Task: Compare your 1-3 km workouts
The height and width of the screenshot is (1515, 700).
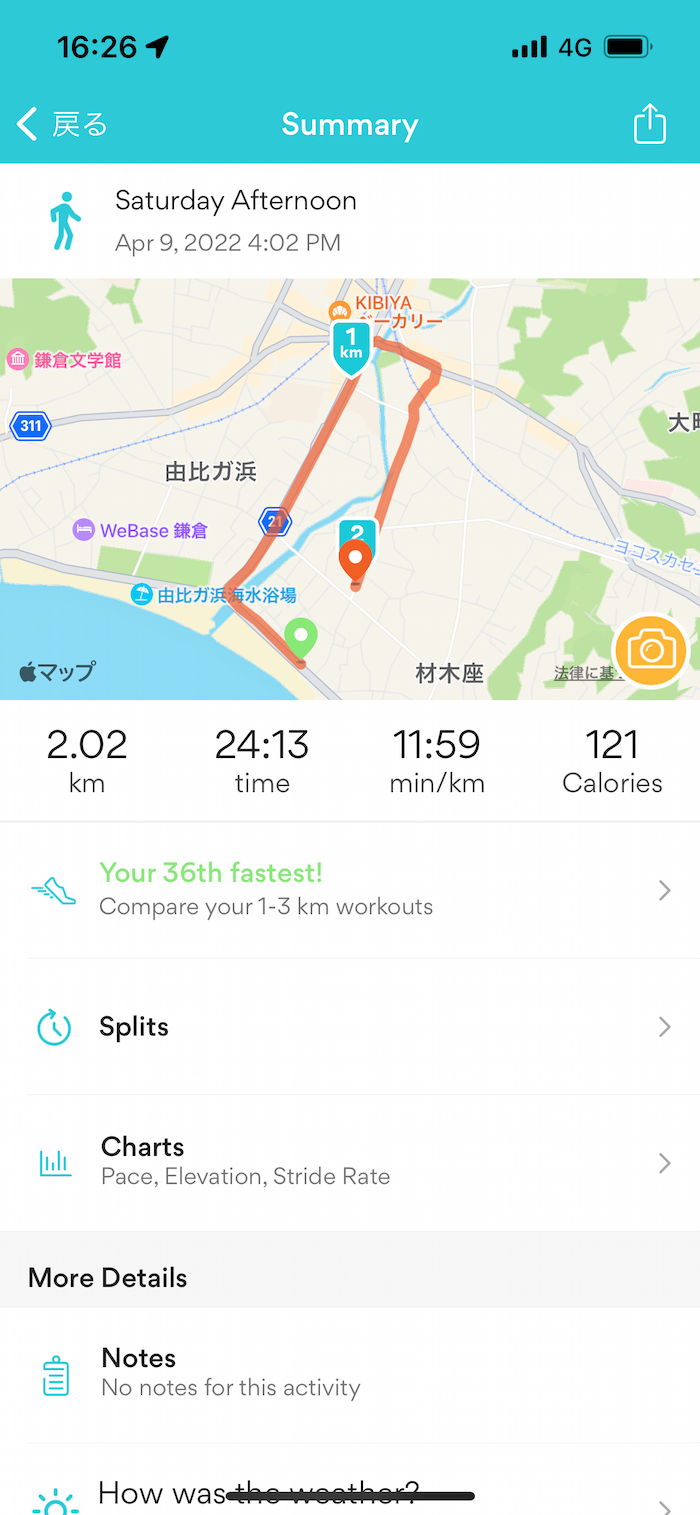Action: (350, 890)
